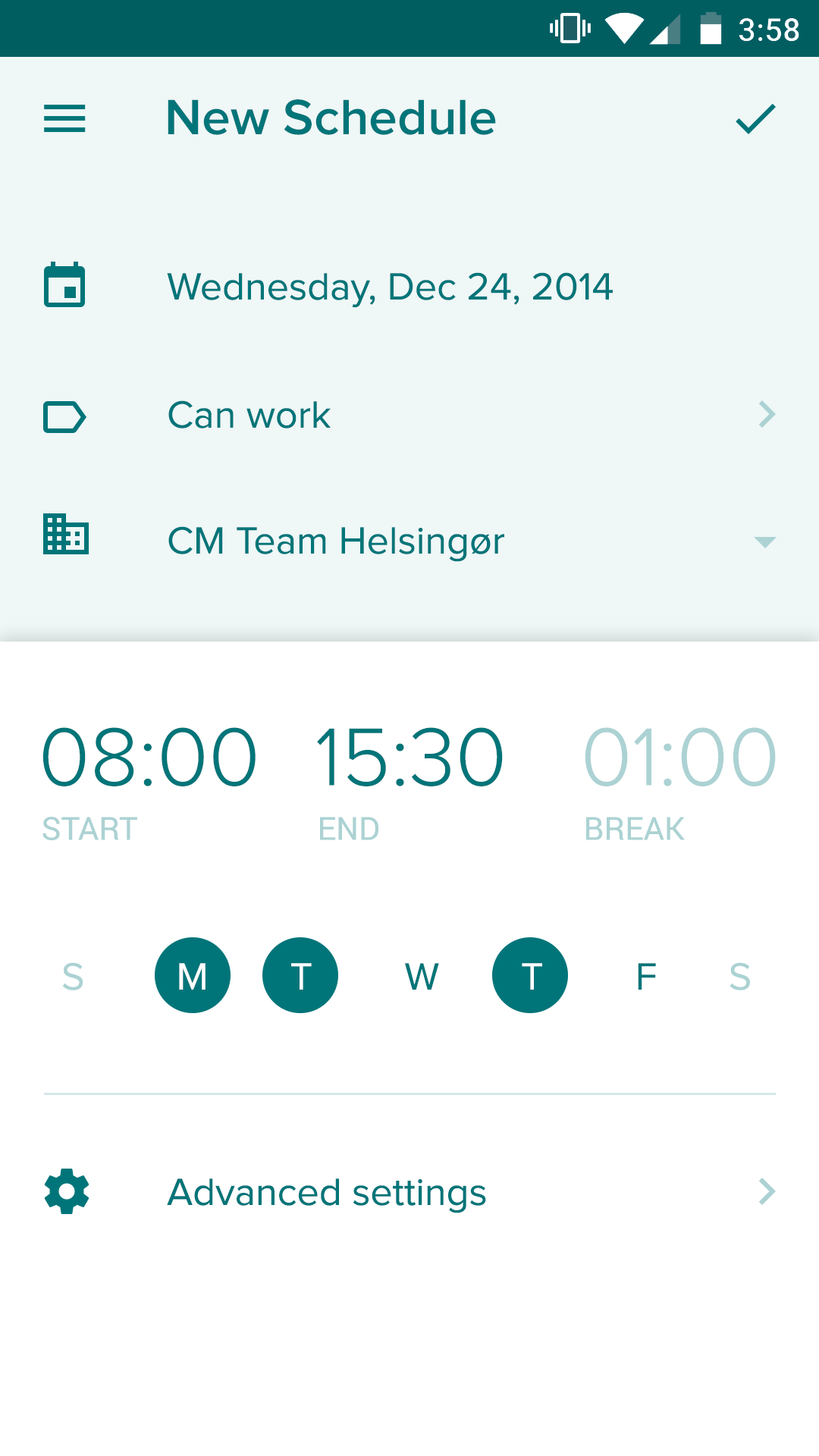Select the tag icon beside Can work
Image resolution: width=819 pixels, height=1456 pixels.
pos(64,415)
